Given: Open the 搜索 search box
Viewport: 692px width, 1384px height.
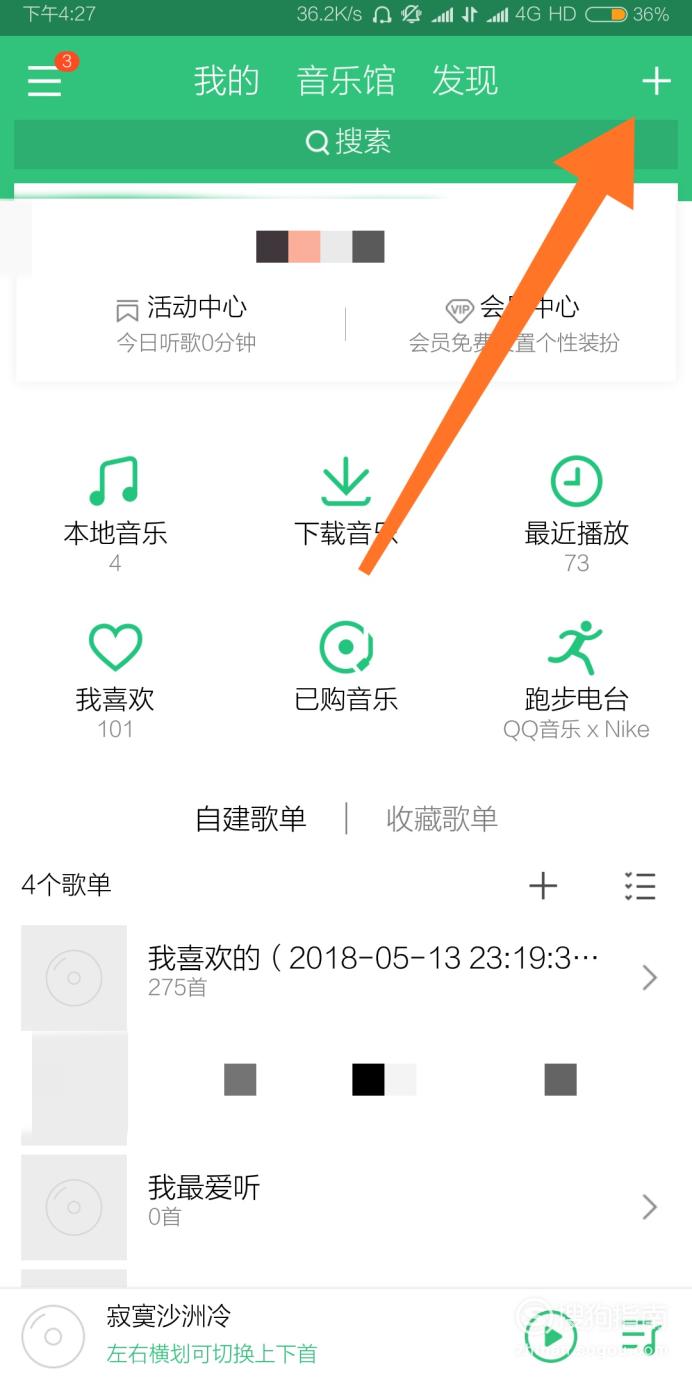Looking at the screenshot, I should (346, 142).
